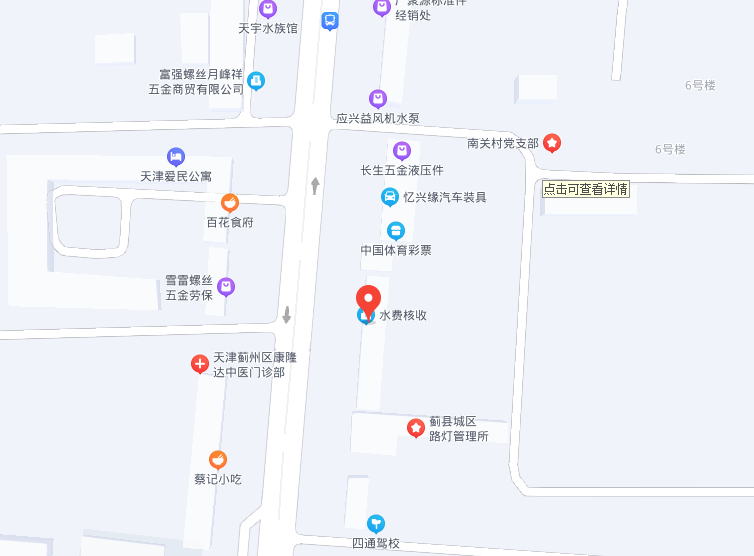This screenshot has width=754, height=556.
Task: Tap the red location pin at 水费核收
Action: (369, 298)
